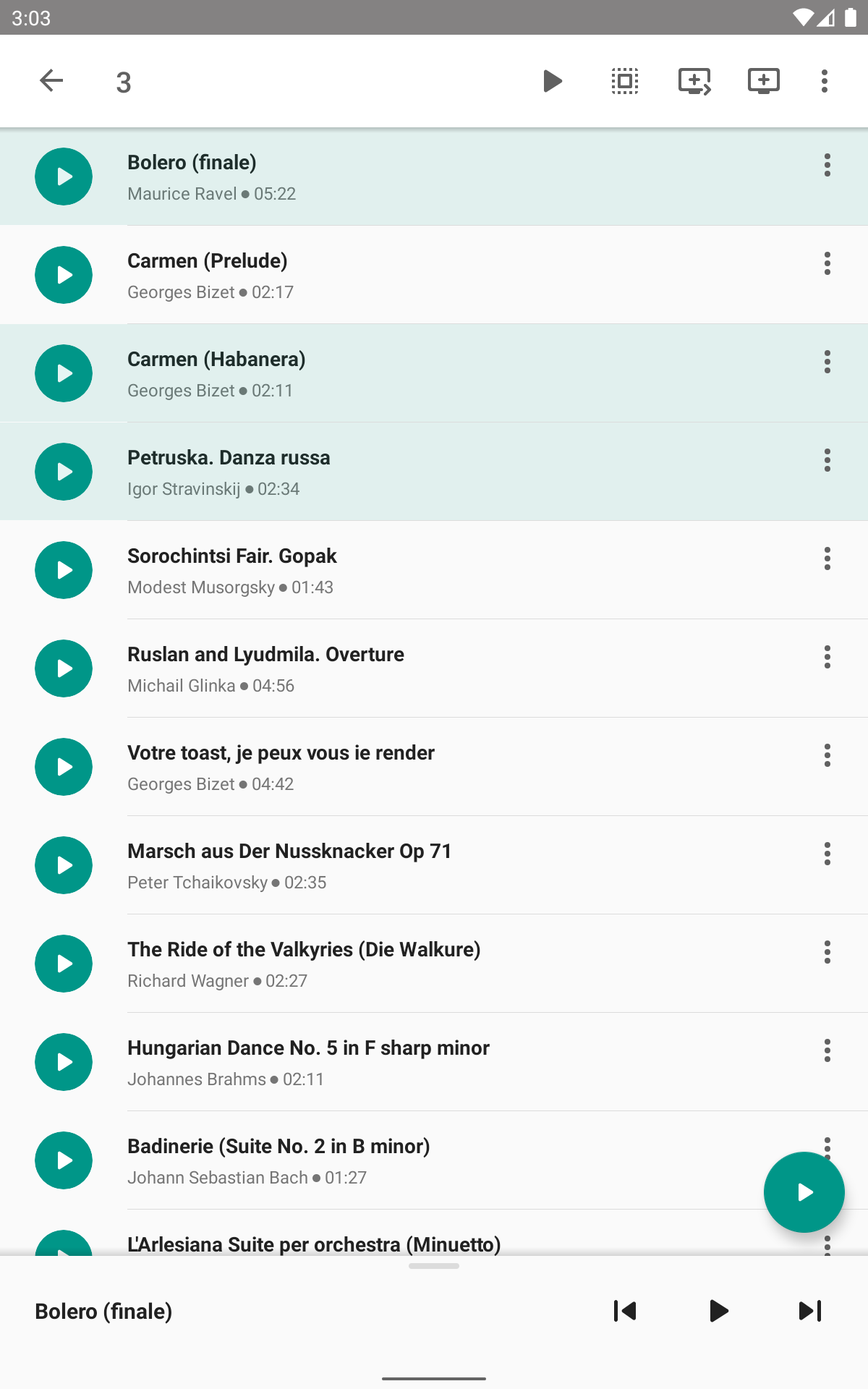Deselect the Bolero (finale) track

[434, 177]
